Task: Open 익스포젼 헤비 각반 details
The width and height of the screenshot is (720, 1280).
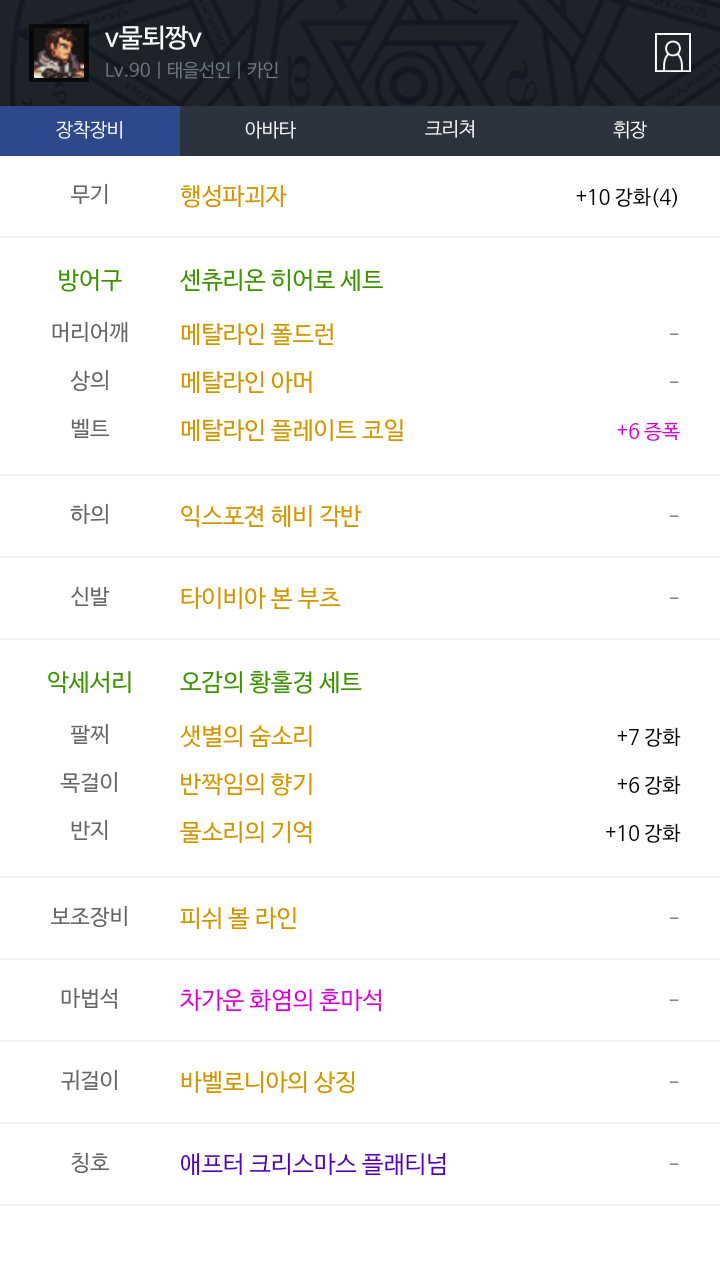Action: click(x=270, y=516)
